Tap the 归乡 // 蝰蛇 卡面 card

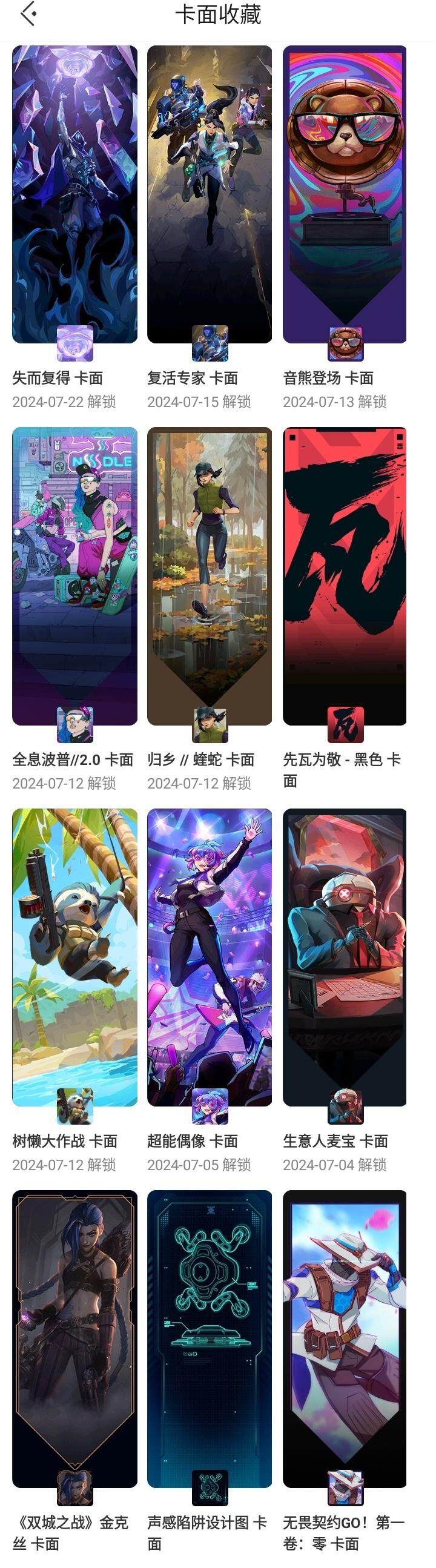tap(210, 576)
